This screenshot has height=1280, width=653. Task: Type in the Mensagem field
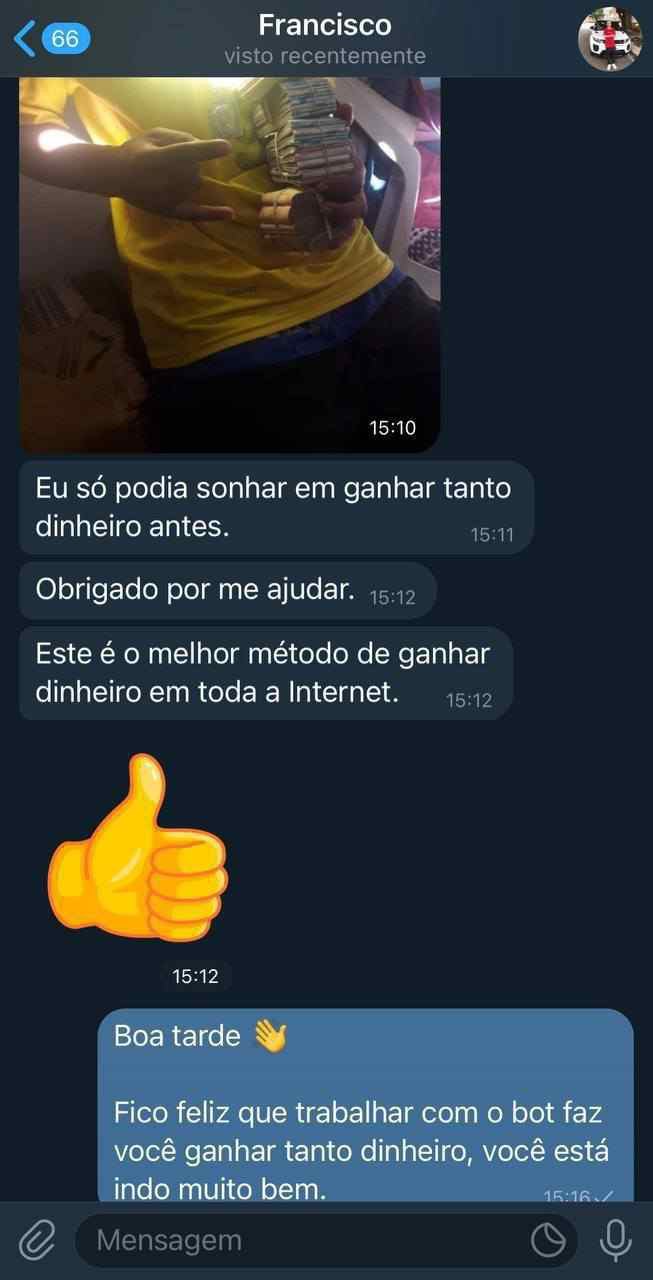[300, 1241]
